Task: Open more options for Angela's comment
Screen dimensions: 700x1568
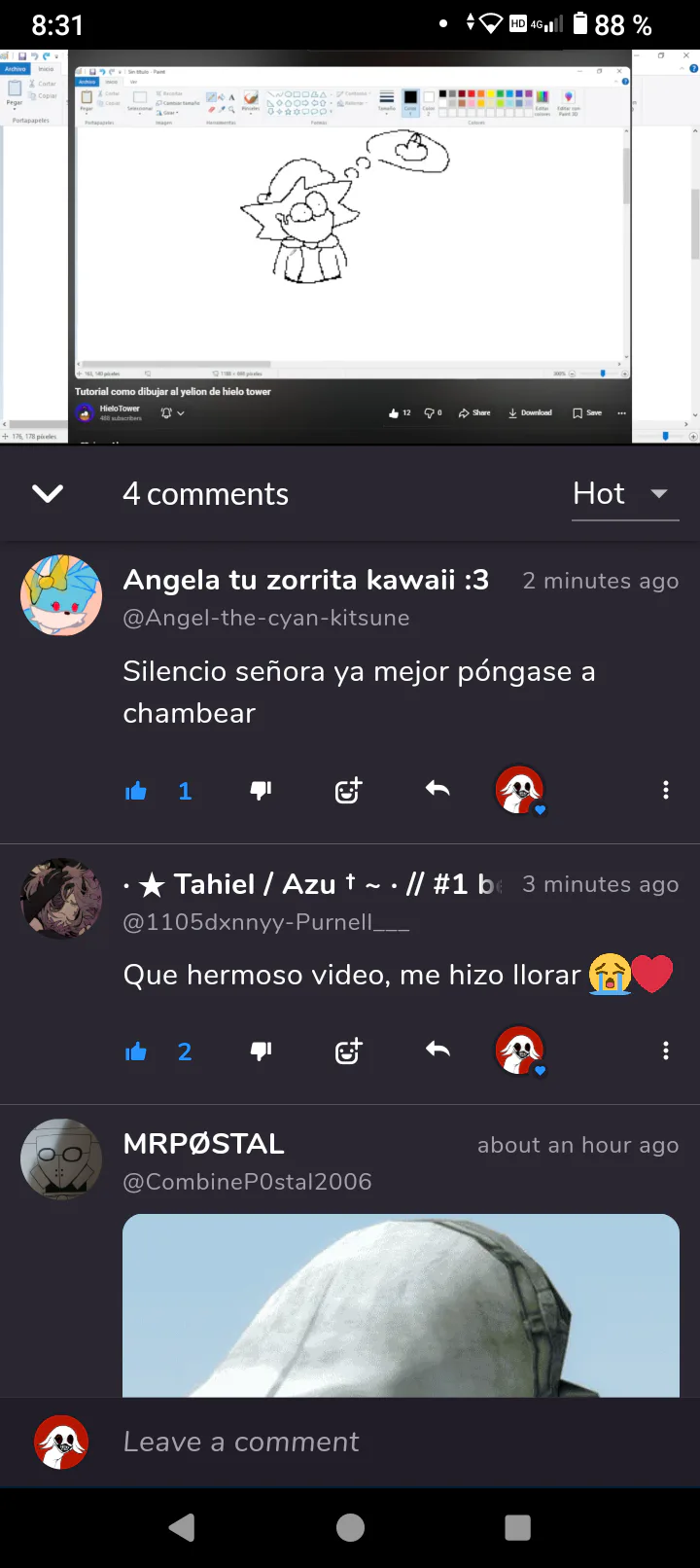Action: pyautogui.click(x=666, y=791)
